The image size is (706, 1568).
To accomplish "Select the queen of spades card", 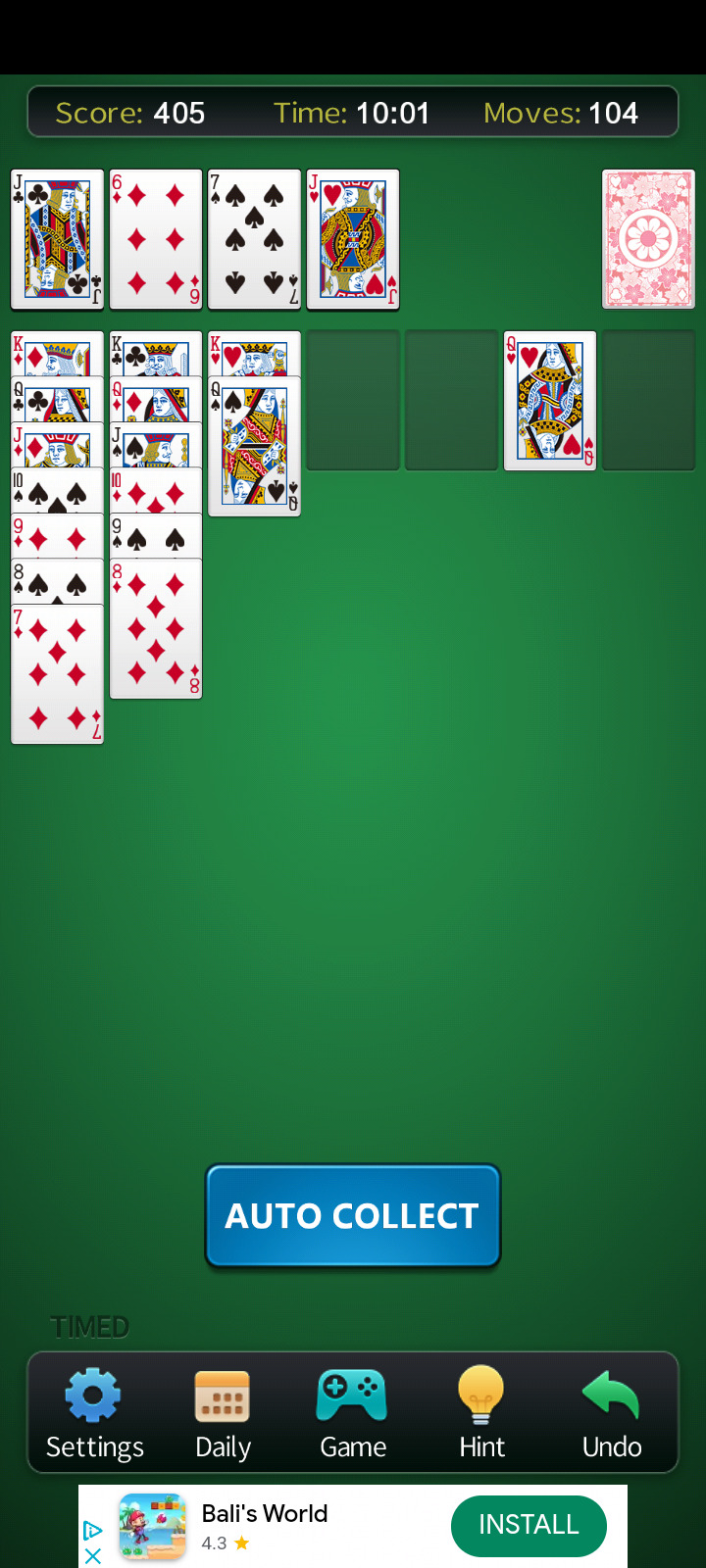I will 255,449.
